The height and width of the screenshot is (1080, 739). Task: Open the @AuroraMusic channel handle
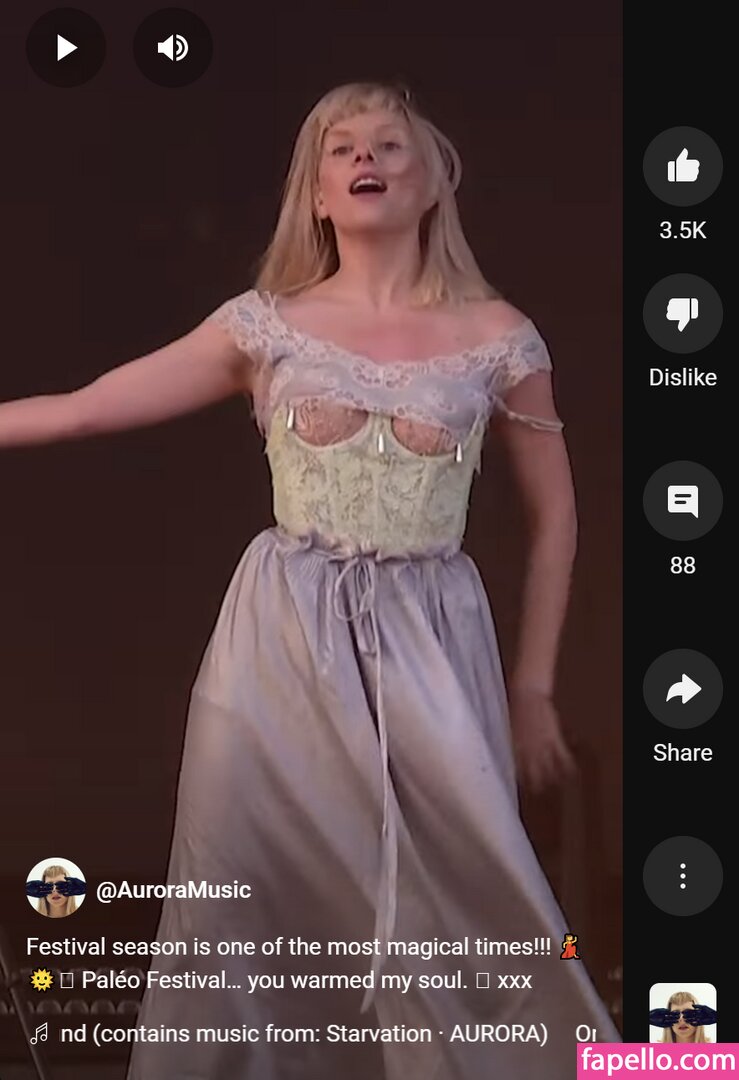tap(173, 889)
